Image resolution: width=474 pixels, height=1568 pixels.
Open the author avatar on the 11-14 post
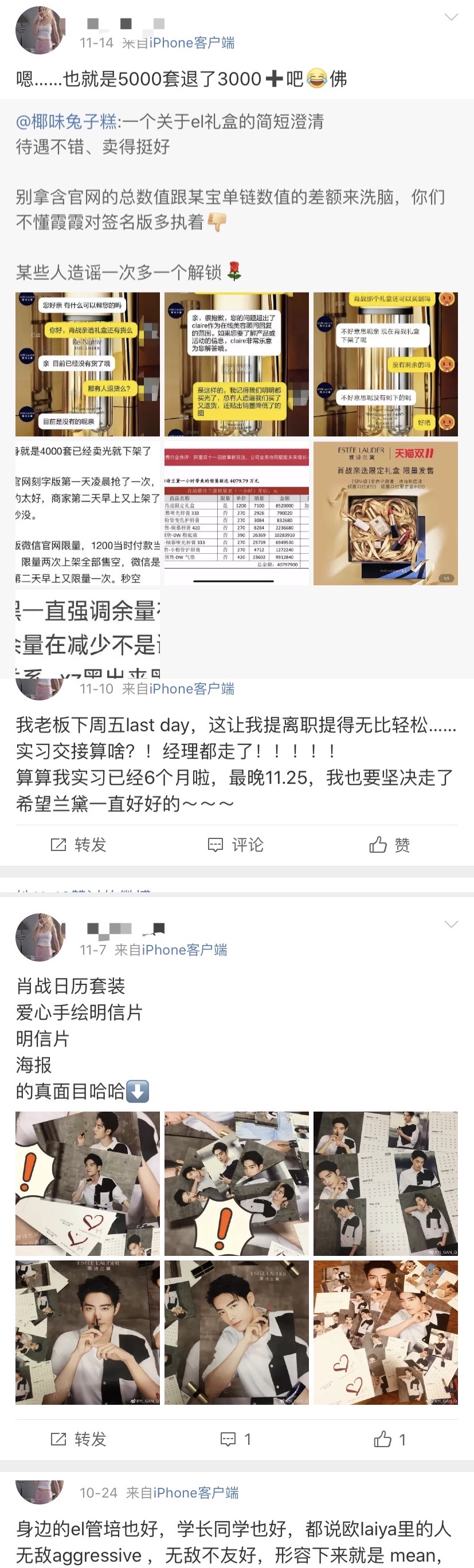40,30
